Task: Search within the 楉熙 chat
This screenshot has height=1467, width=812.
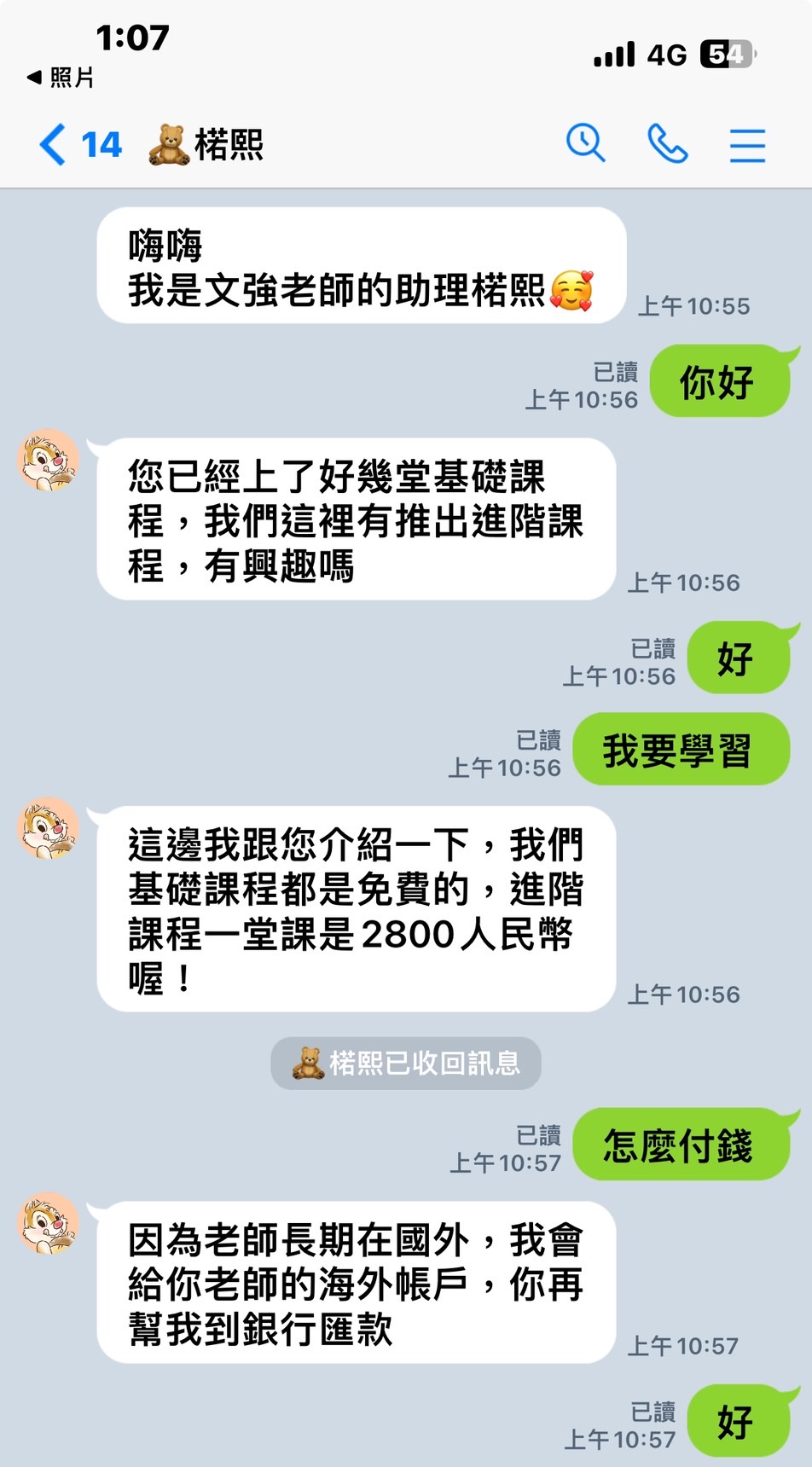Action: 585,143
